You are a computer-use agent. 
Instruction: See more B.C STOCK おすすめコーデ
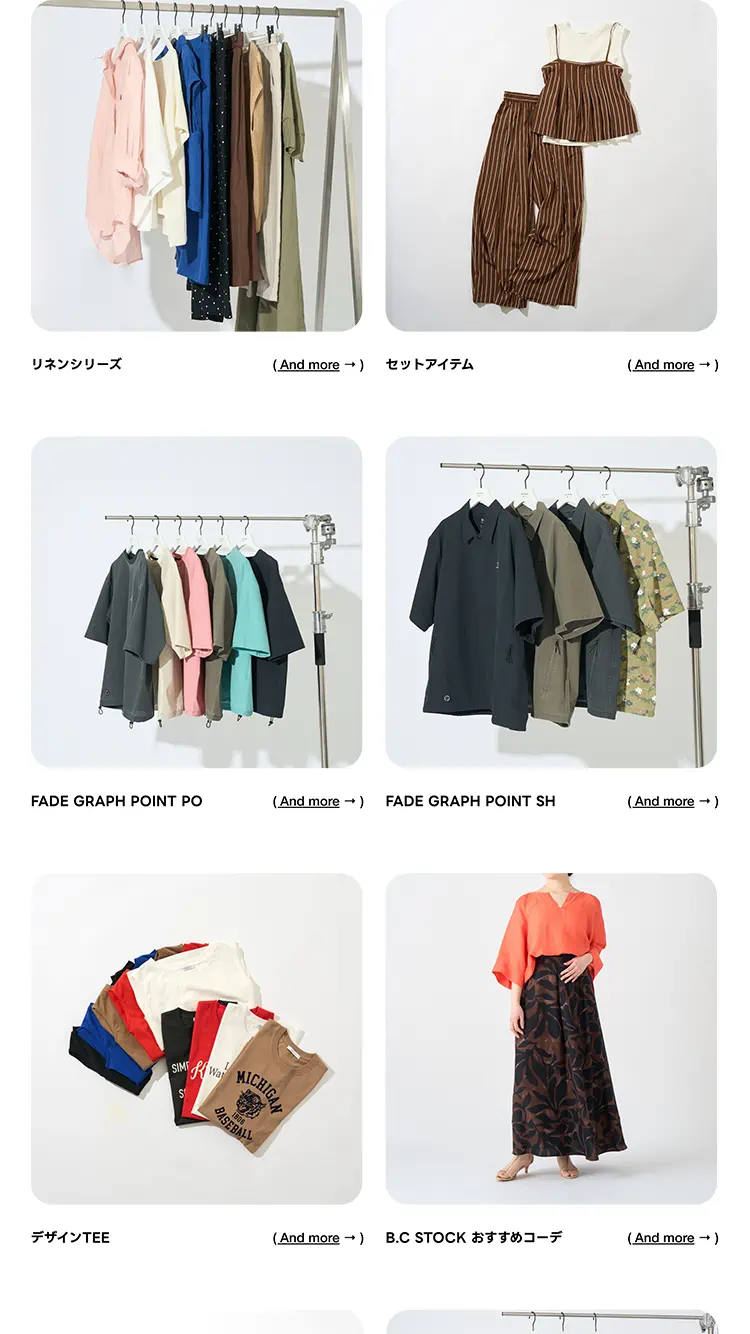tap(672, 1238)
